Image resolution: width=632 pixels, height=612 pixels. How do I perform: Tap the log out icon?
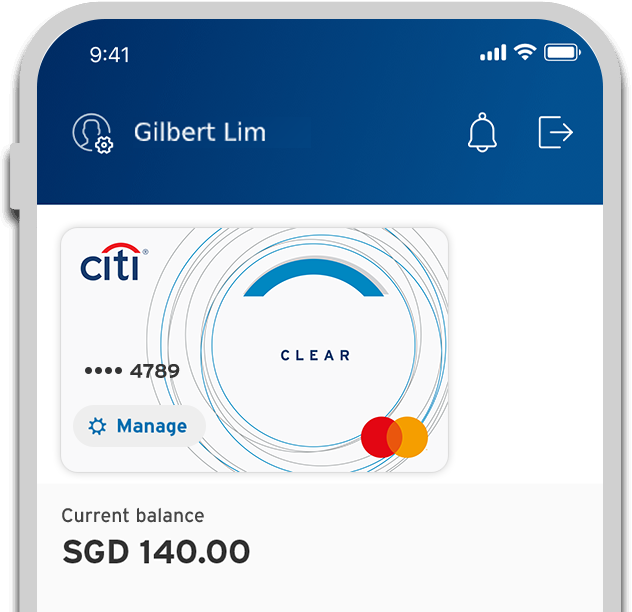555,132
